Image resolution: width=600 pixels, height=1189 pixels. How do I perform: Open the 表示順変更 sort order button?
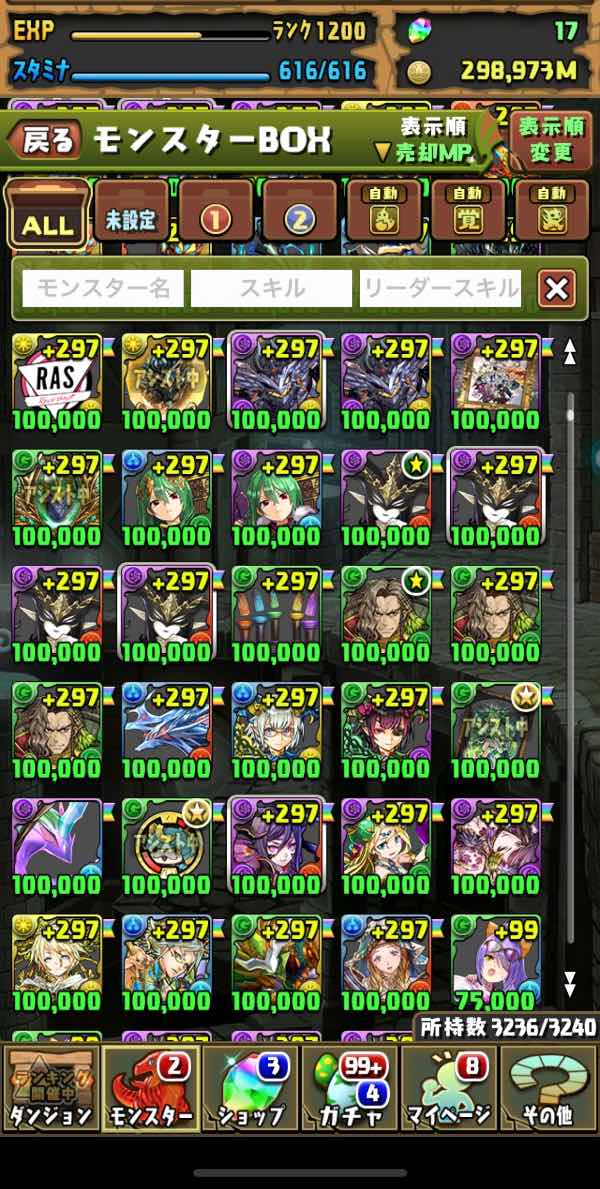pyautogui.click(x=551, y=139)
